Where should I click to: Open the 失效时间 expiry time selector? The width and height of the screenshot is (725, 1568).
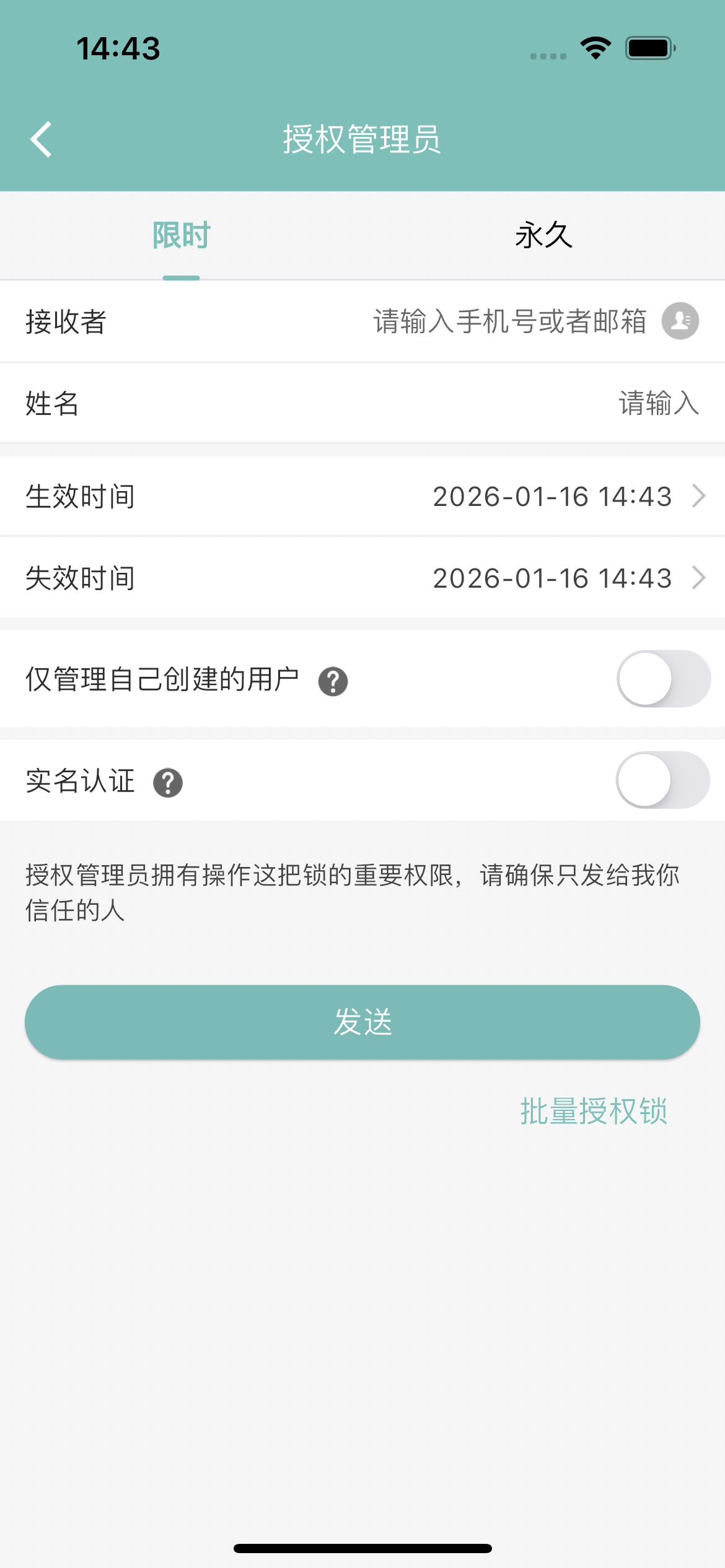(700, 578)
